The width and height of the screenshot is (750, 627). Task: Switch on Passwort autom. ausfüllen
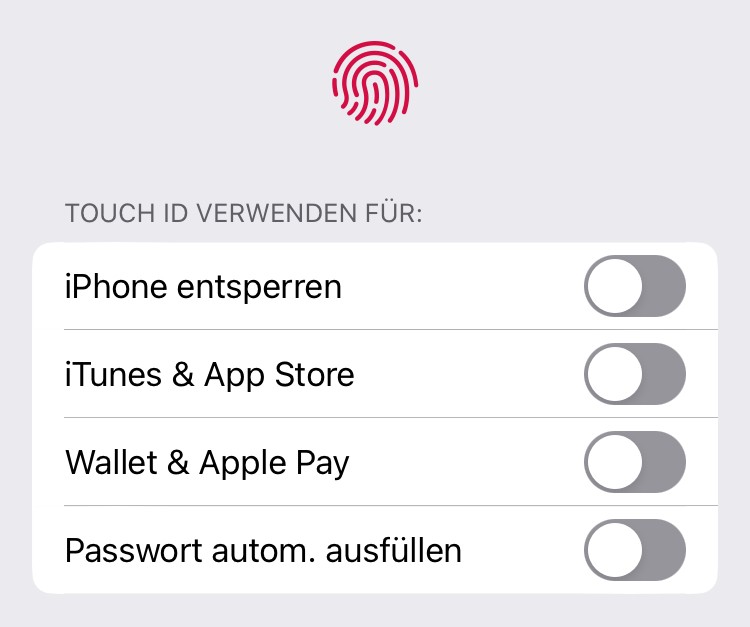click(x=634, y=550)
